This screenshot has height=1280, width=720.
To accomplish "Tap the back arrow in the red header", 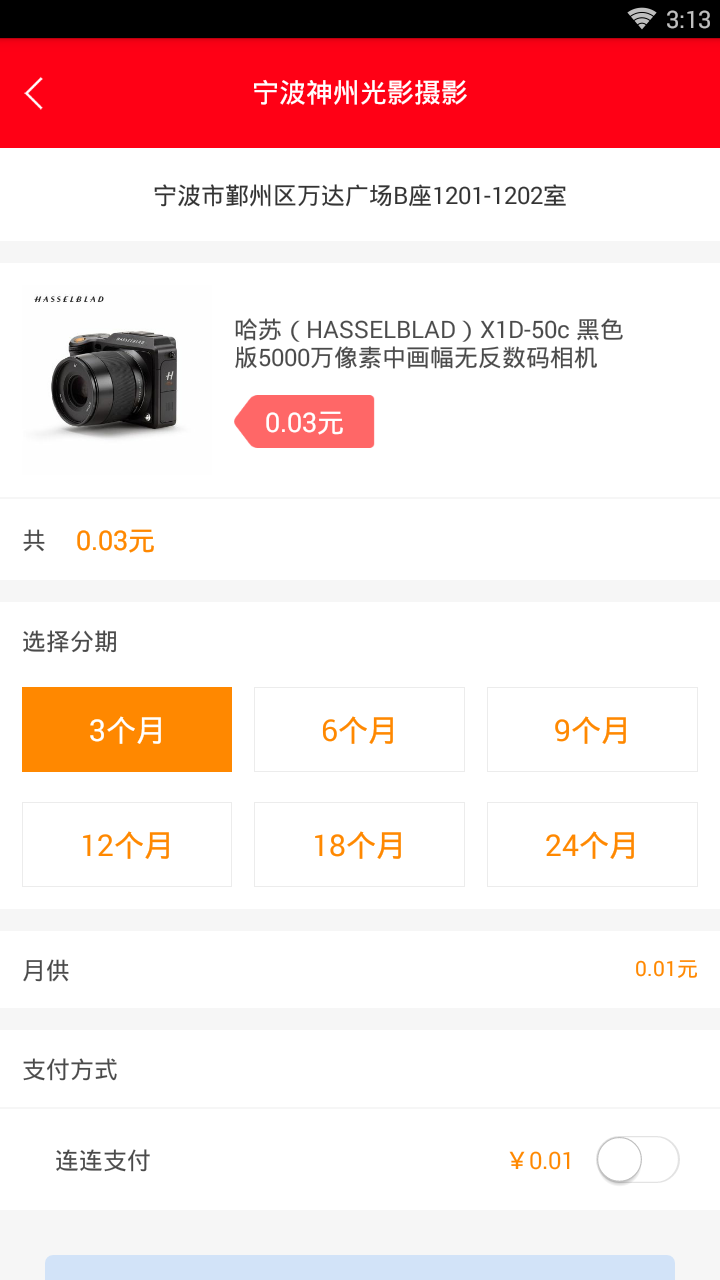I will click(x=34, y=93).
